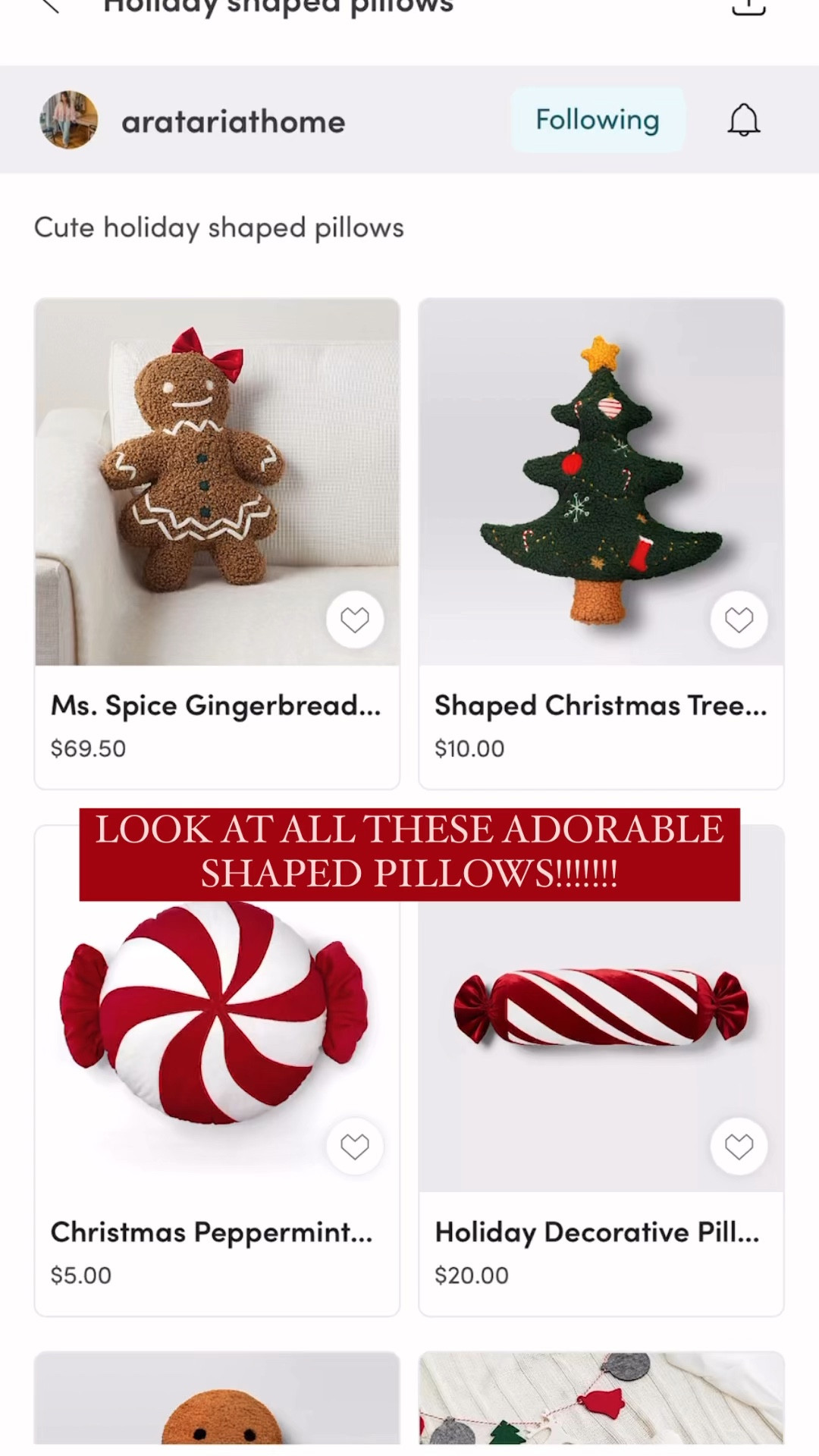This screenshot has height=1456, width=819.
Task: Open the bottom gingerbread face thumbnail
Action: click(216, 1410)
